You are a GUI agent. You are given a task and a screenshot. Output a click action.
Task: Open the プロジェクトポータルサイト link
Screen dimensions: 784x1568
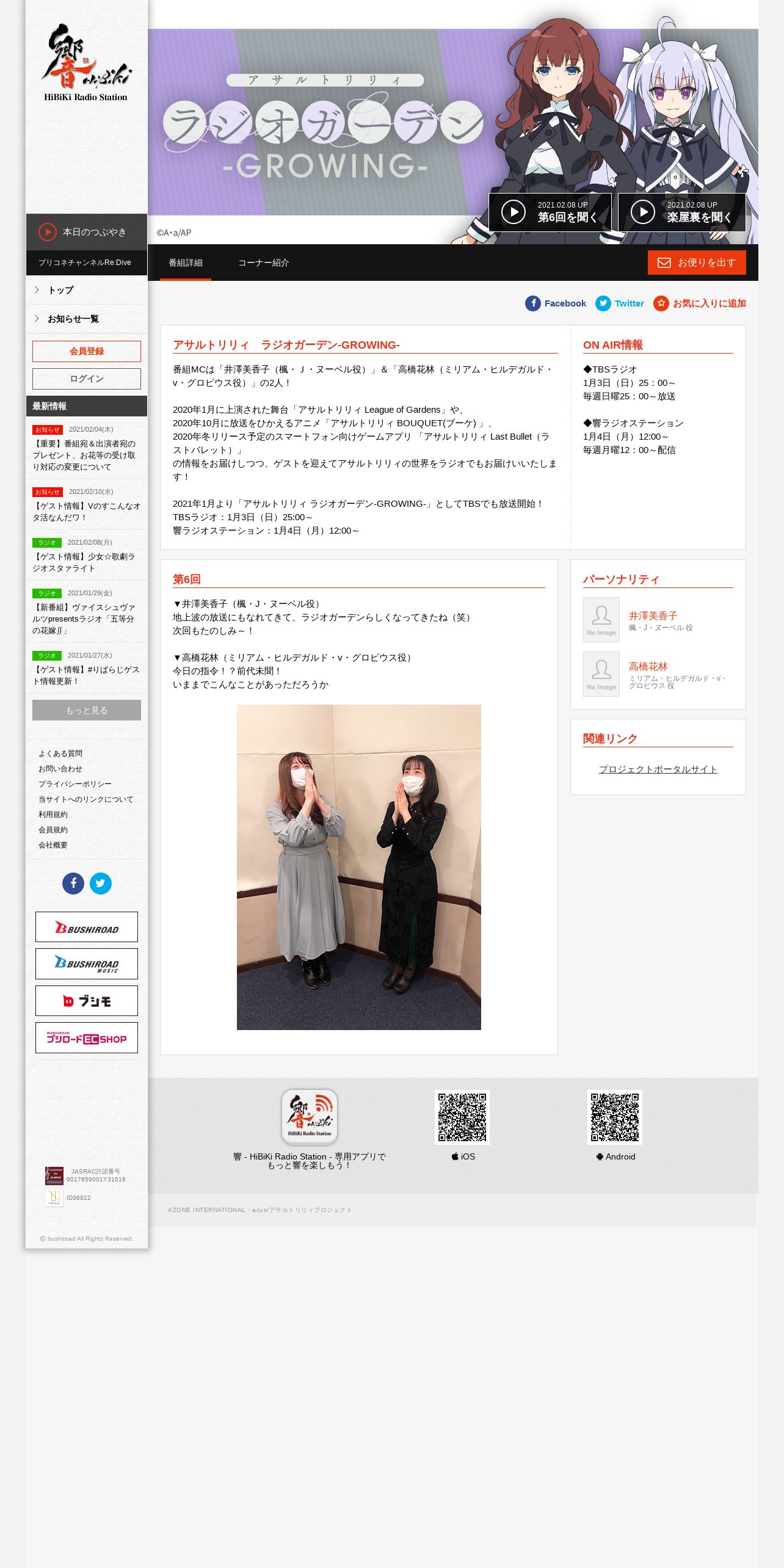pos(658,769)
